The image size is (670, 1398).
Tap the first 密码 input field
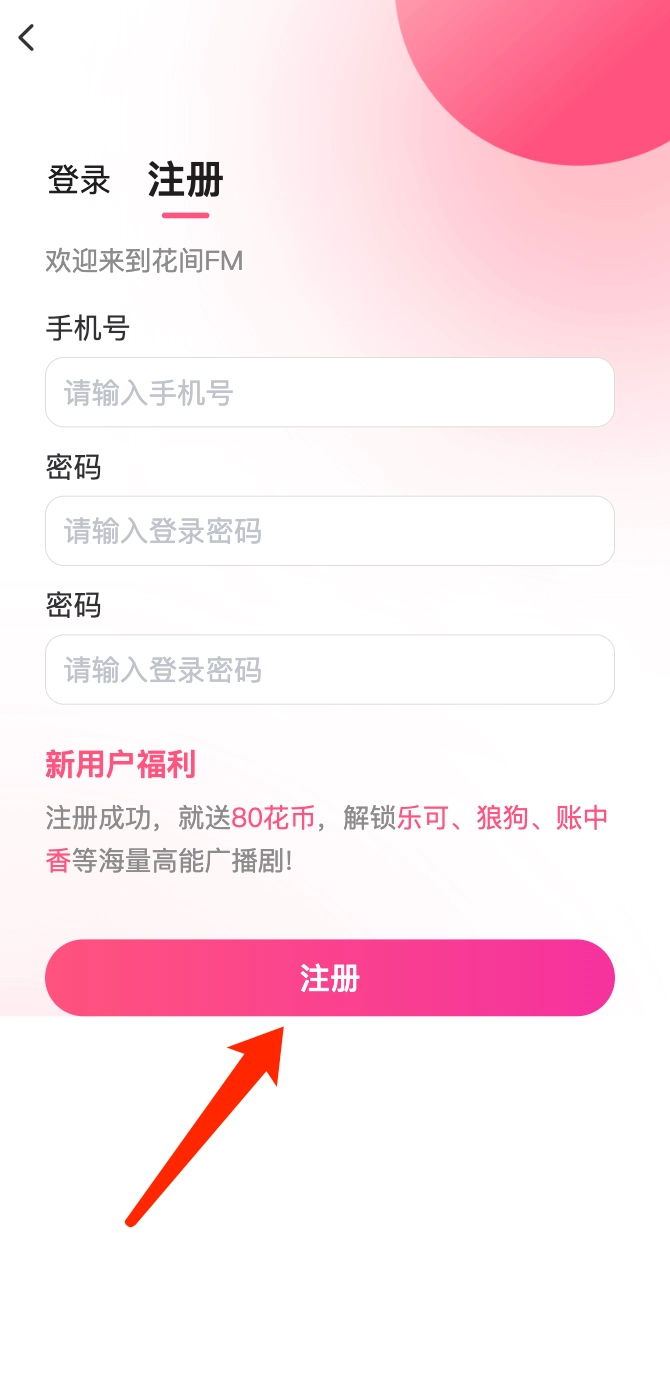click(x=329, y=531)
